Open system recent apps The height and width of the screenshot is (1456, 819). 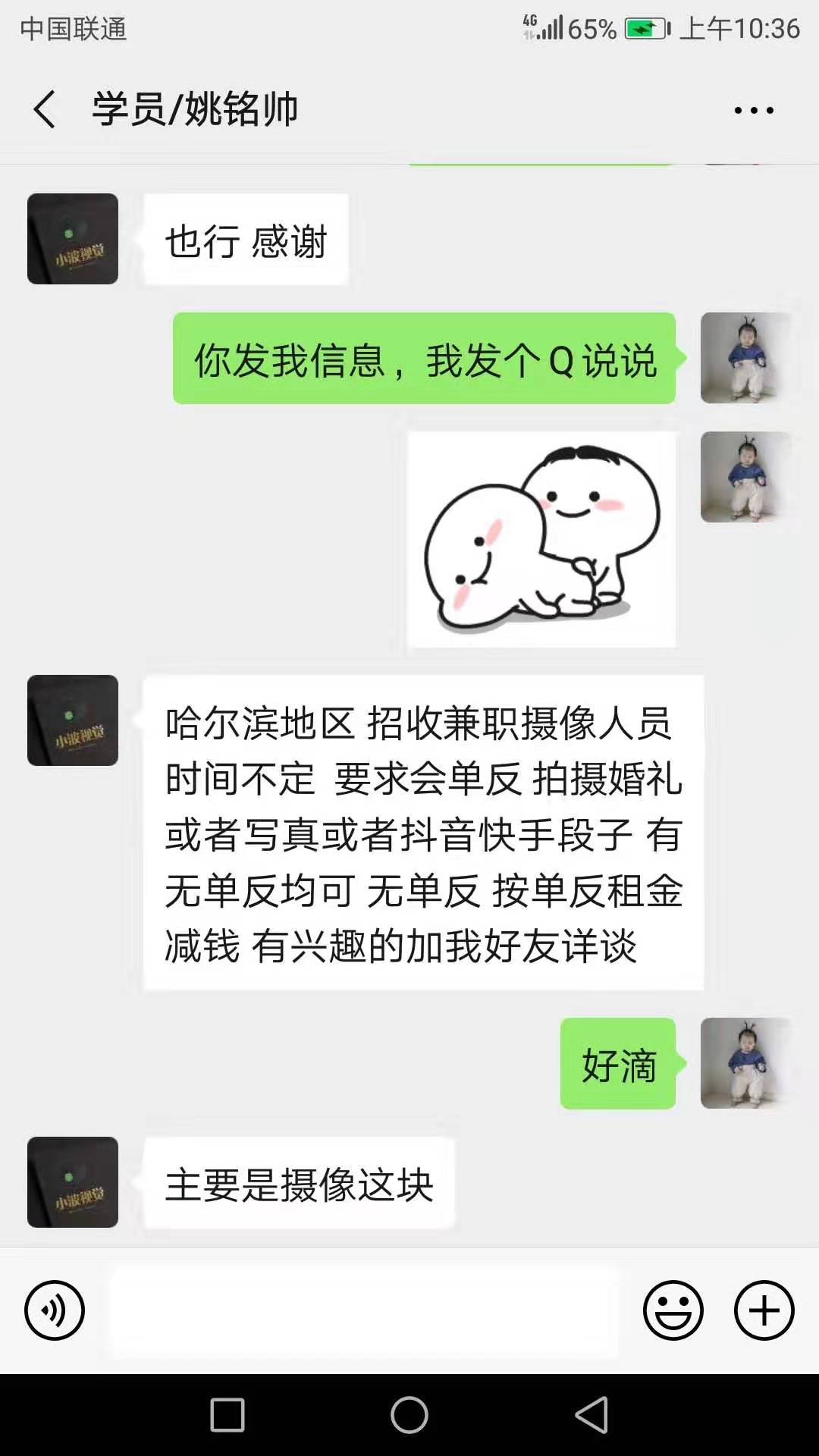pyautogui.click(x=227, y=1415)
